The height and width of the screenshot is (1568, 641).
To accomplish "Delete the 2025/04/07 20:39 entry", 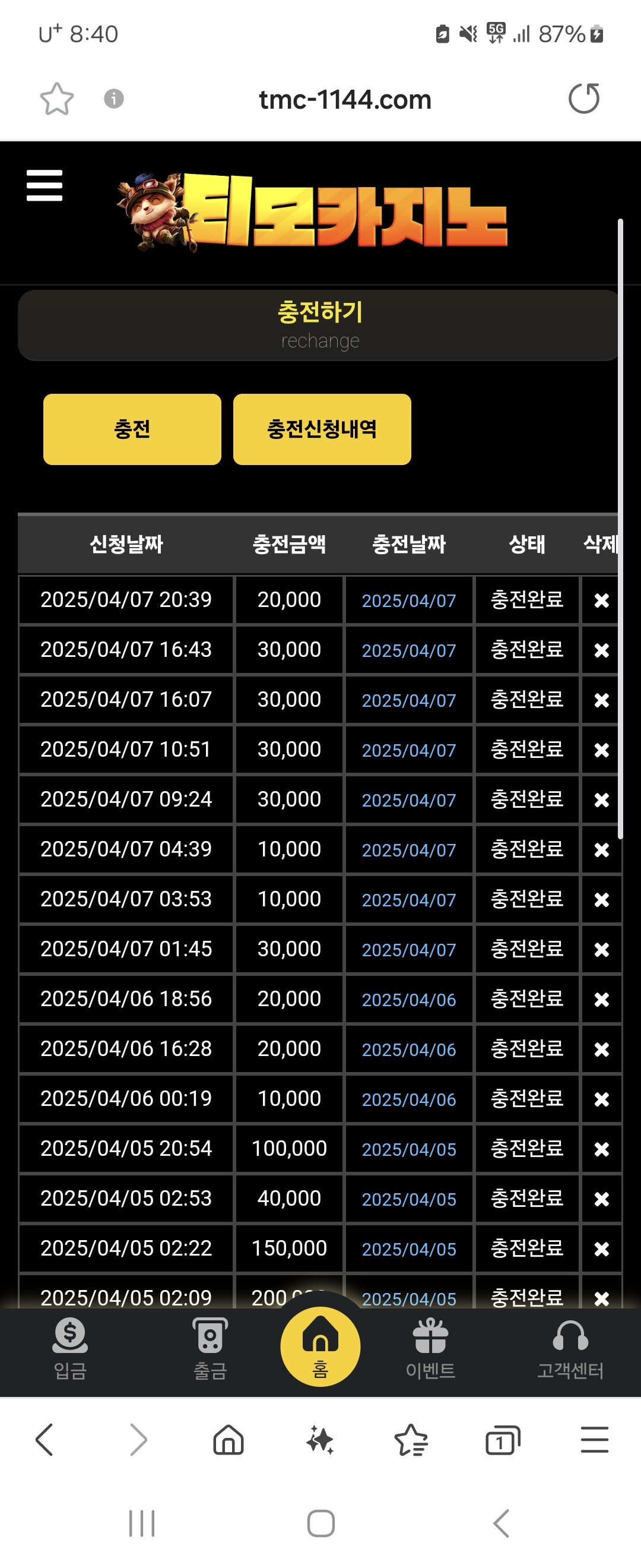I will 601,601.
